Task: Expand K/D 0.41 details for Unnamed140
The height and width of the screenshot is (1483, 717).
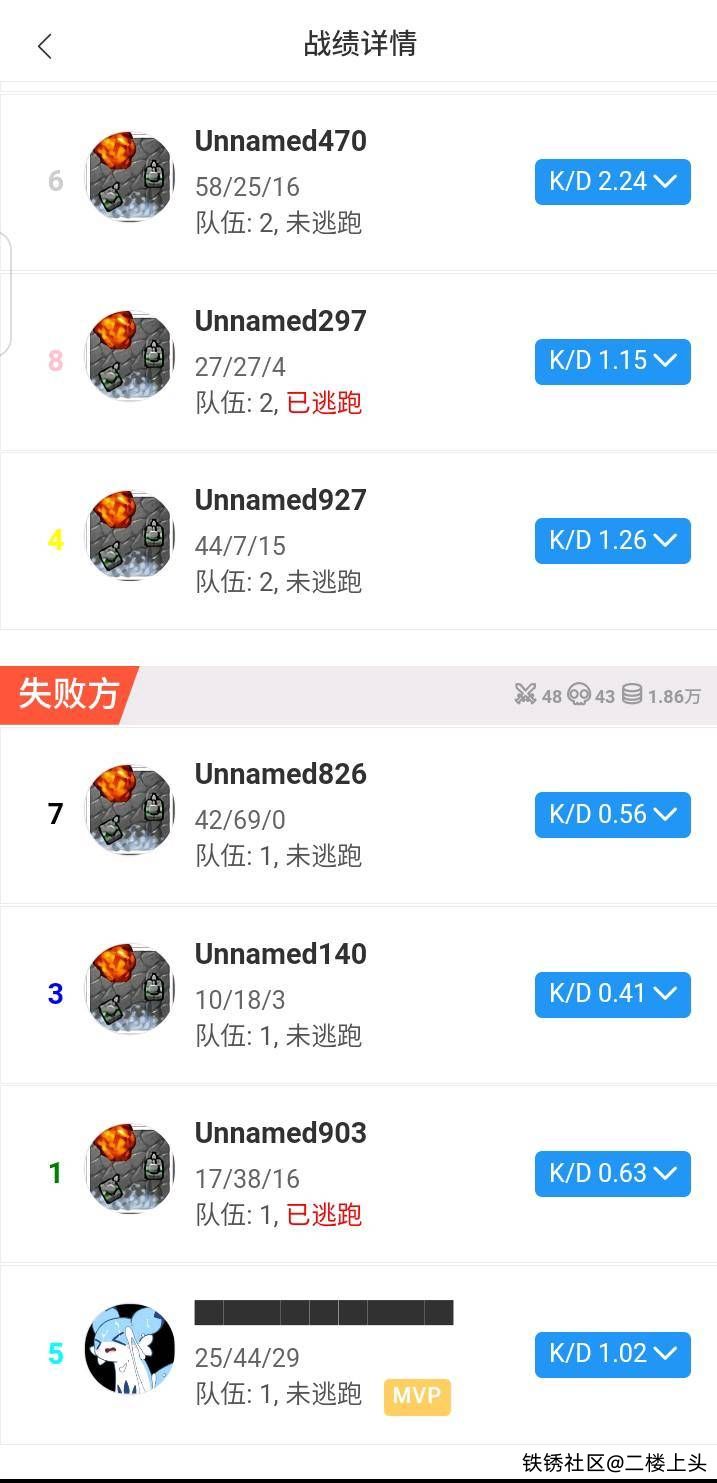Action: [x=612, y=994]
